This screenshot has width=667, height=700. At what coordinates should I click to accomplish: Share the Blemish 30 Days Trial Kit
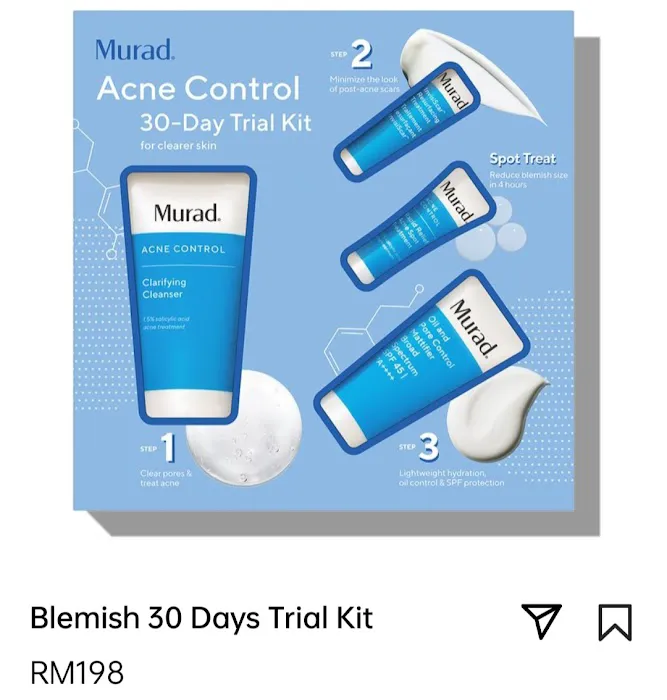pos(541,620)
